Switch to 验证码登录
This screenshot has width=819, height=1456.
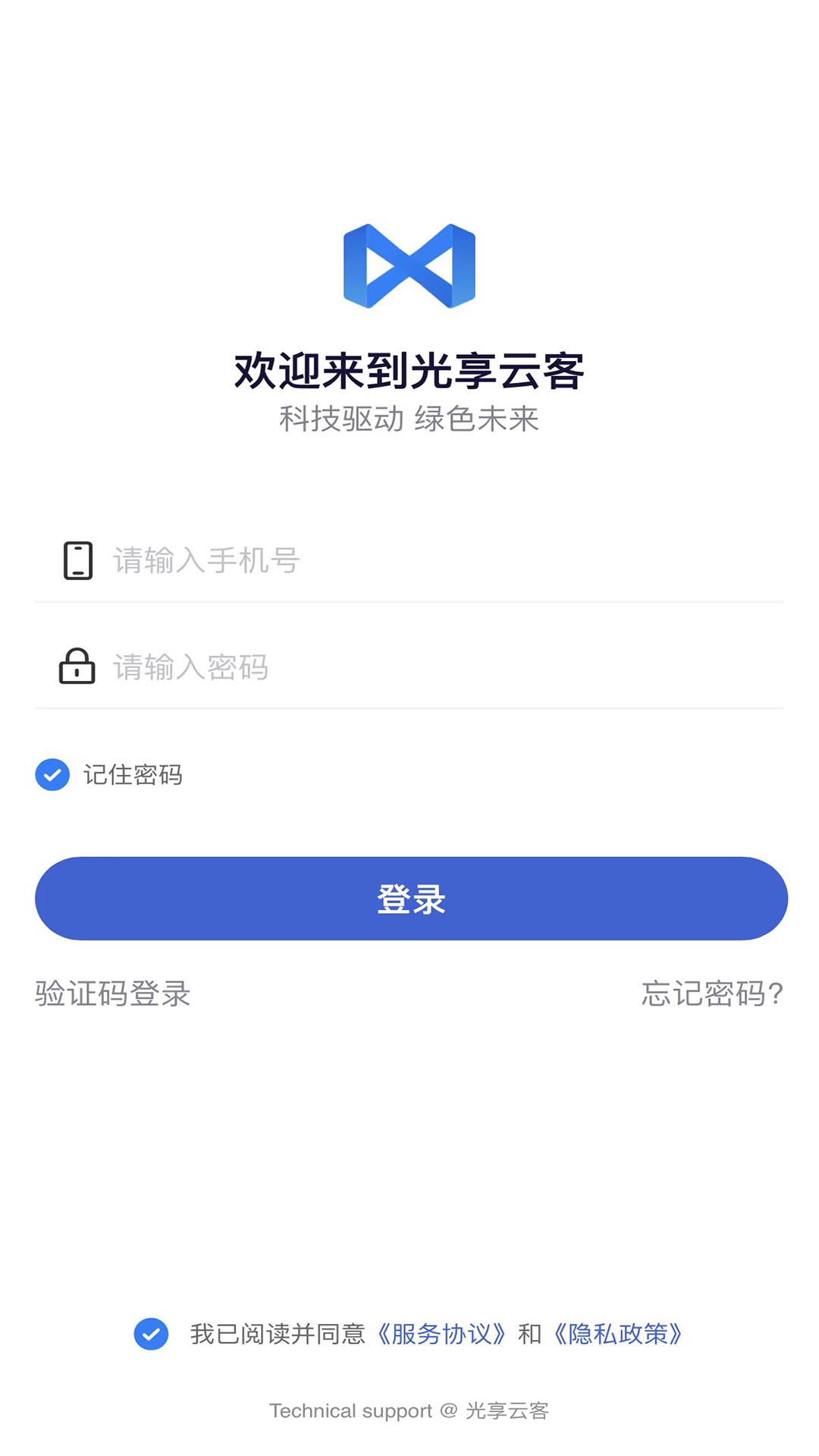[112, 993]
